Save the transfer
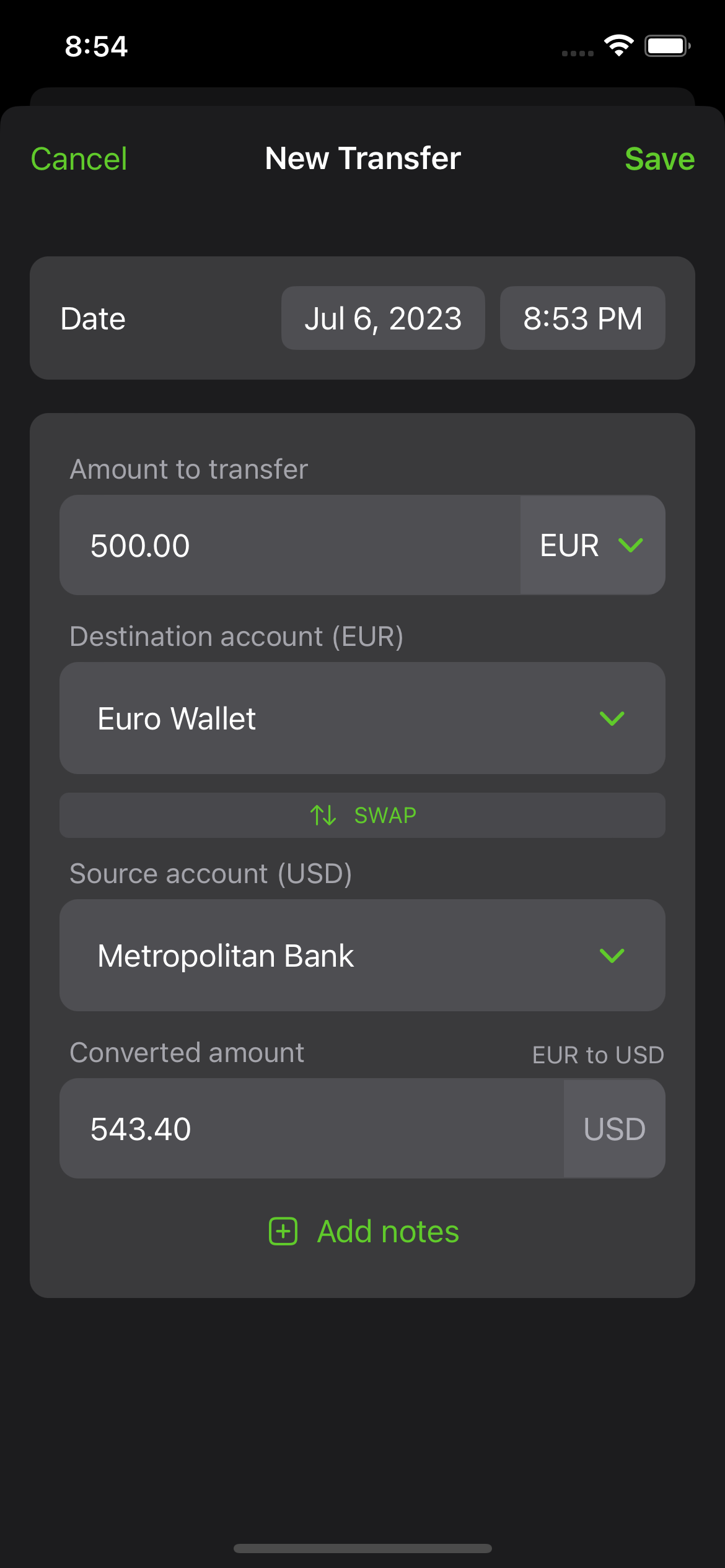725x1568 pixels. point(659,159)
